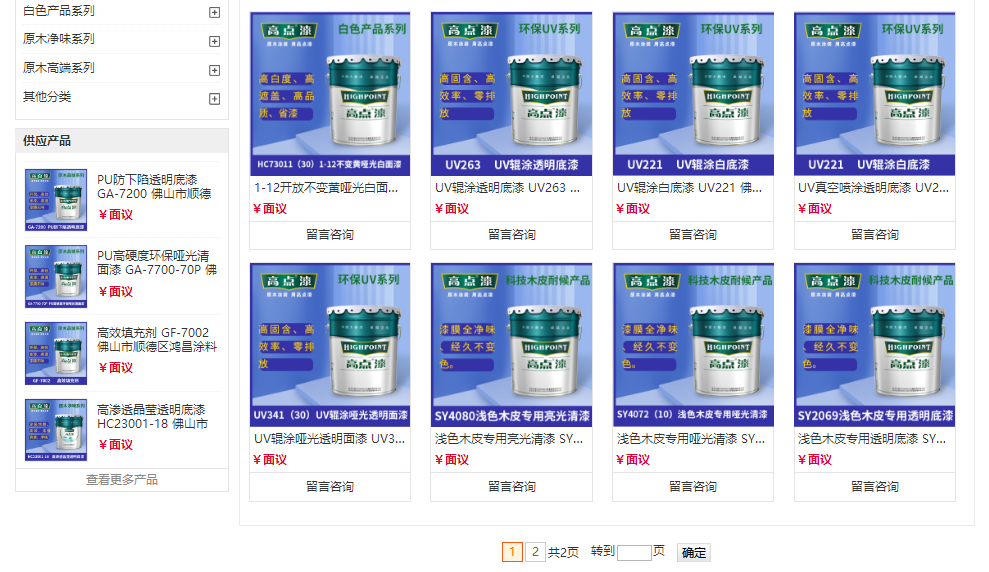Expand the 白色产品系列 category
Viewport: 989px width, 572px height.
(214, 13)
